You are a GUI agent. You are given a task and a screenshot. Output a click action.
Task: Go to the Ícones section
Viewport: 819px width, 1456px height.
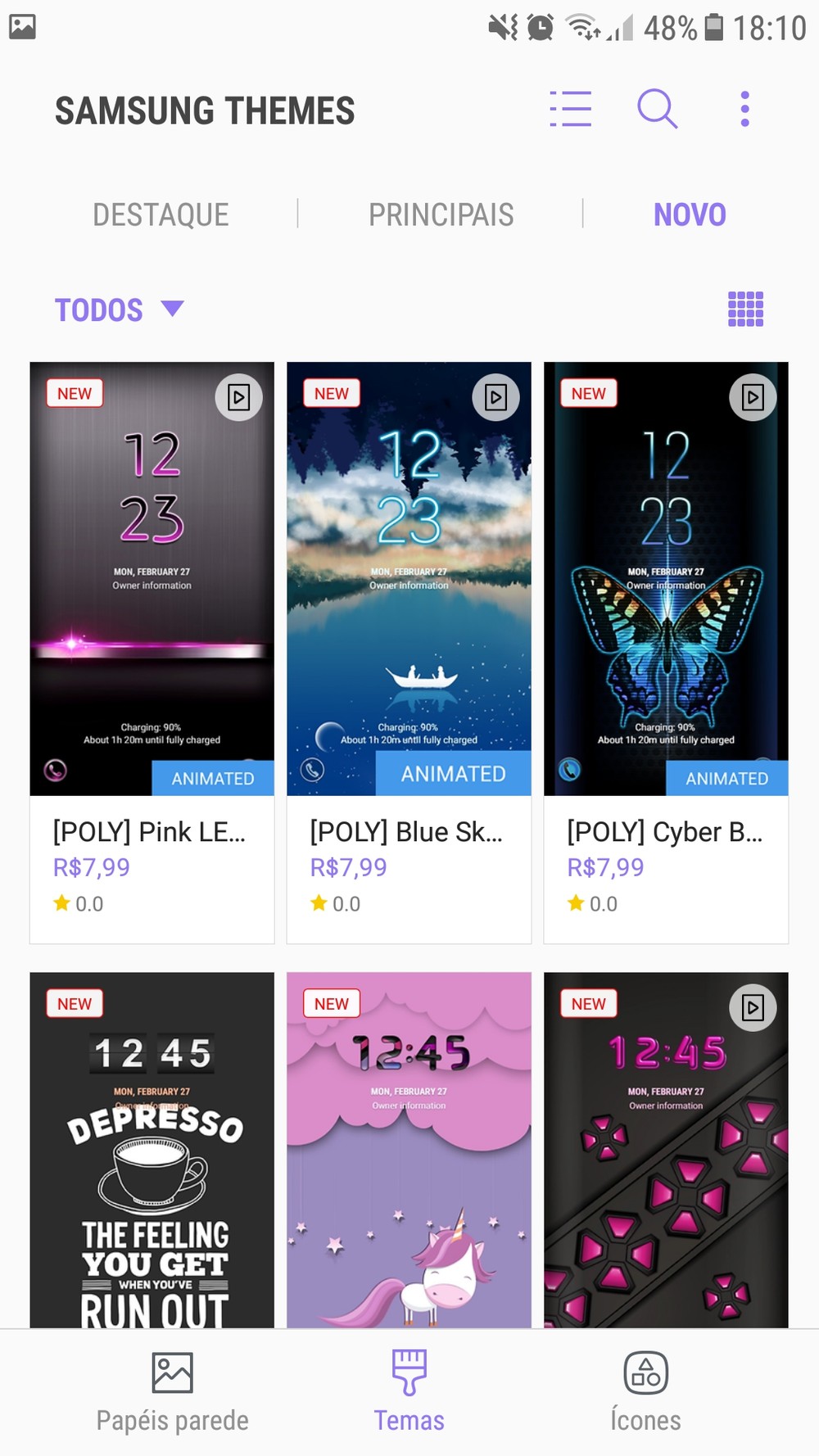(x=645, y=1392)
